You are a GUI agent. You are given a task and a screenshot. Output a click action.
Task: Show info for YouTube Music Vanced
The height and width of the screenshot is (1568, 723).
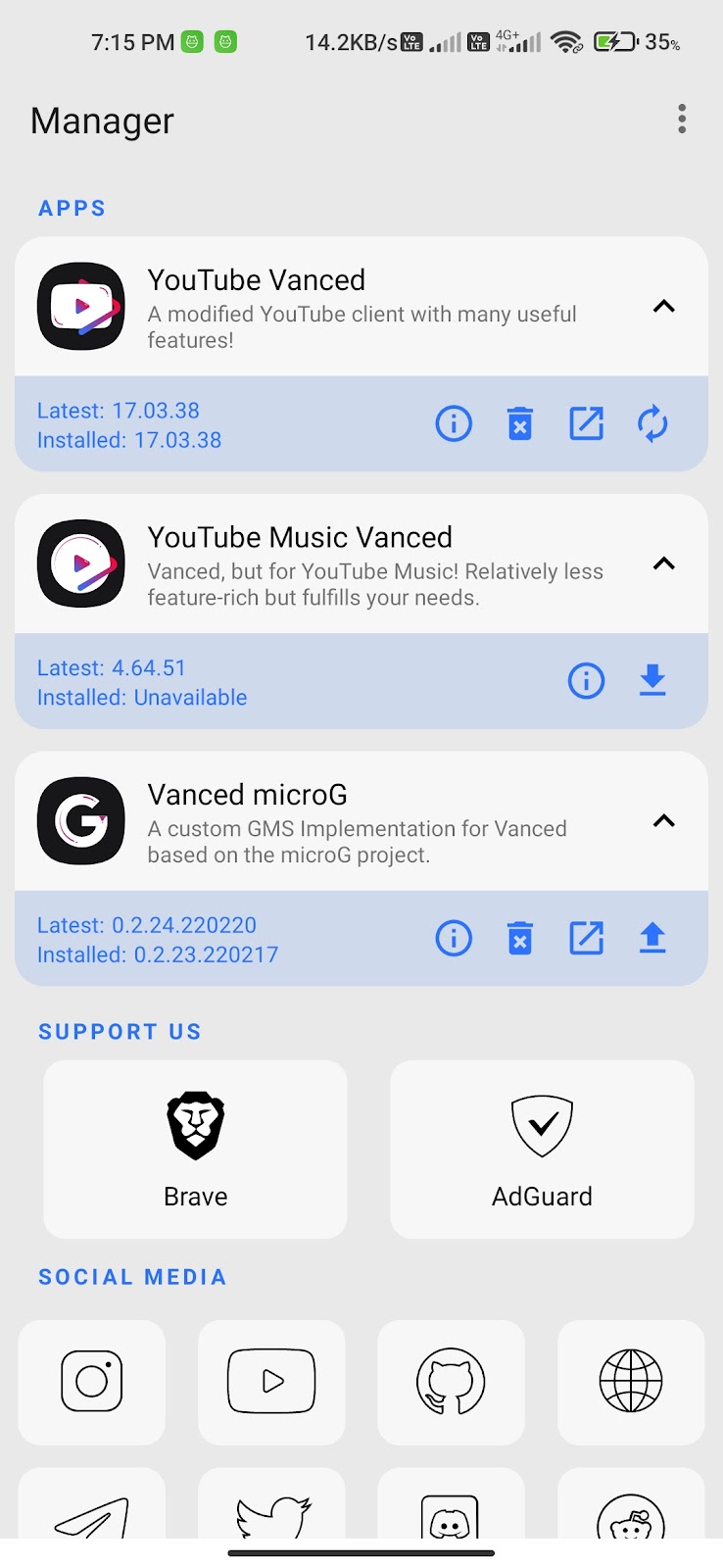point(587,681)
